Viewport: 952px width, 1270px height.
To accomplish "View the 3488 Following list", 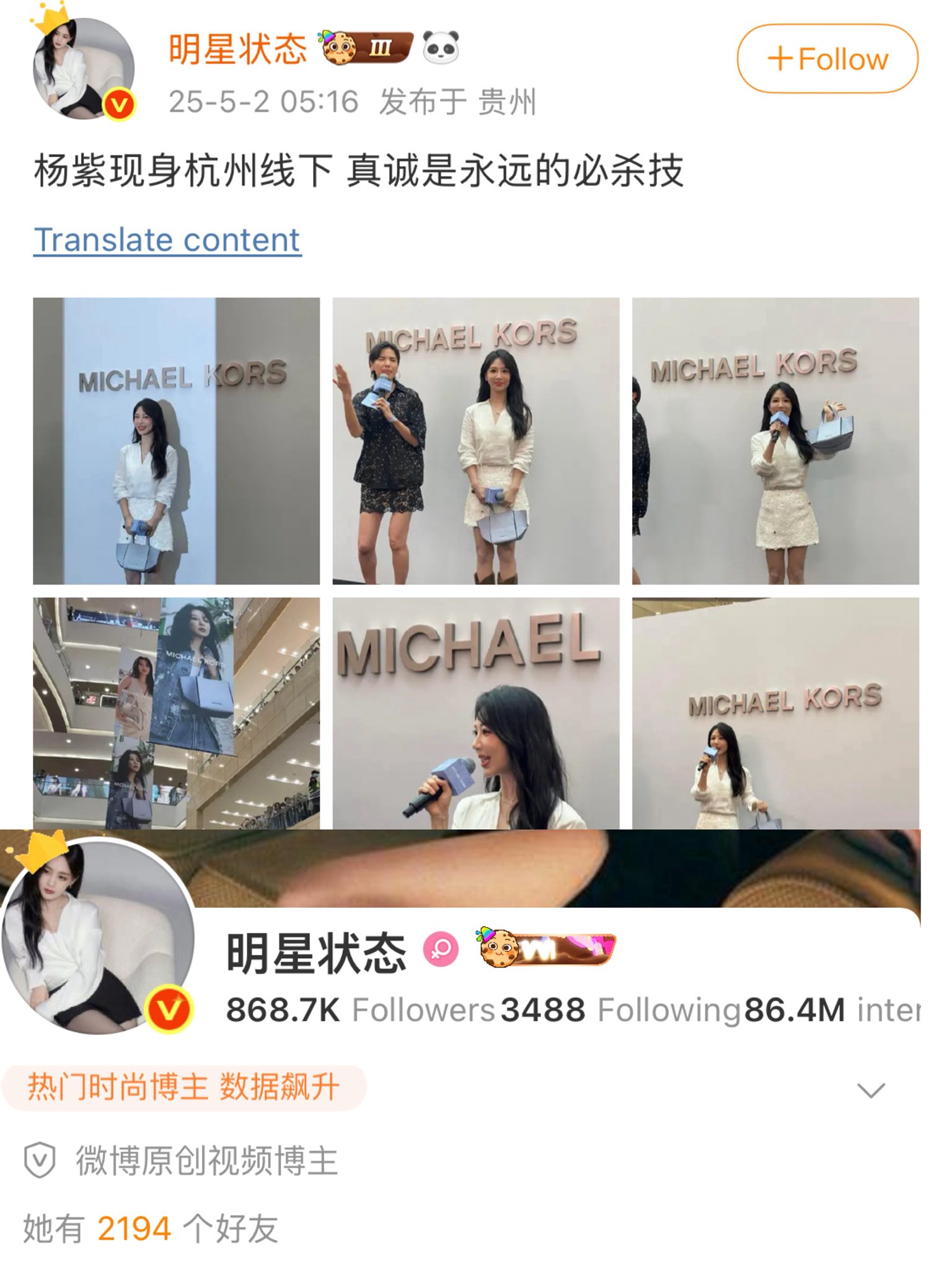I will tap(620, 1010).
